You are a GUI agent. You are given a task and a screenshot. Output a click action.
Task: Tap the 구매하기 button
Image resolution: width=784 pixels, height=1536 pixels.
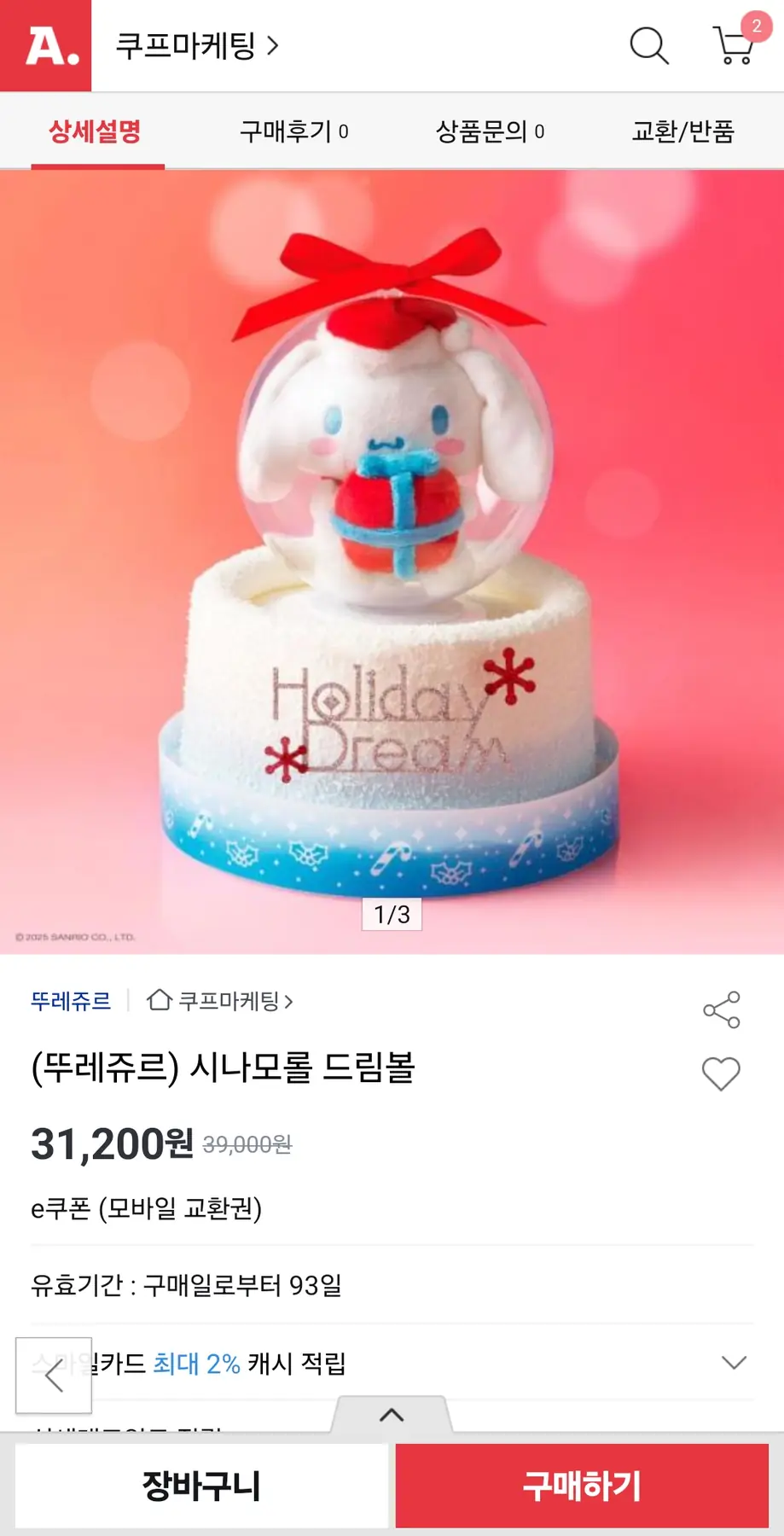click(x=582, y=1486)
